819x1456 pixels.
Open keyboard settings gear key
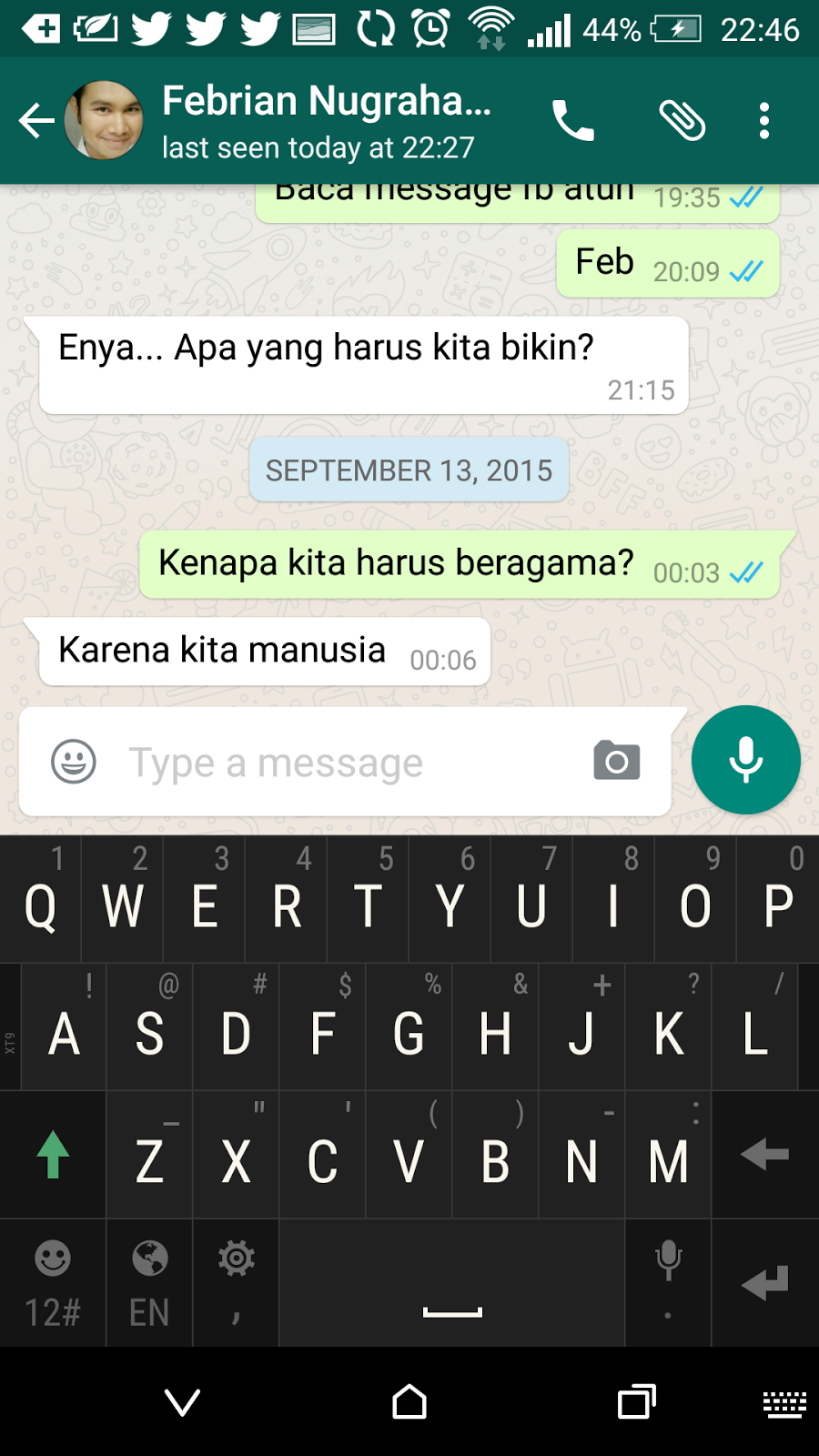(x=236, y=1274)
